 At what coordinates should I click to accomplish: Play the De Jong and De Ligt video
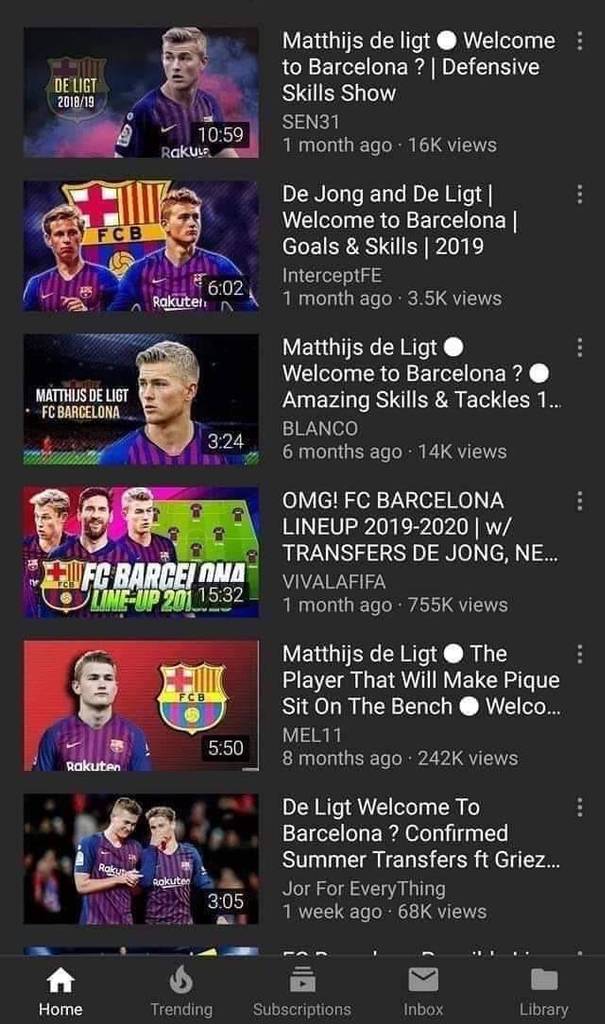141,246
